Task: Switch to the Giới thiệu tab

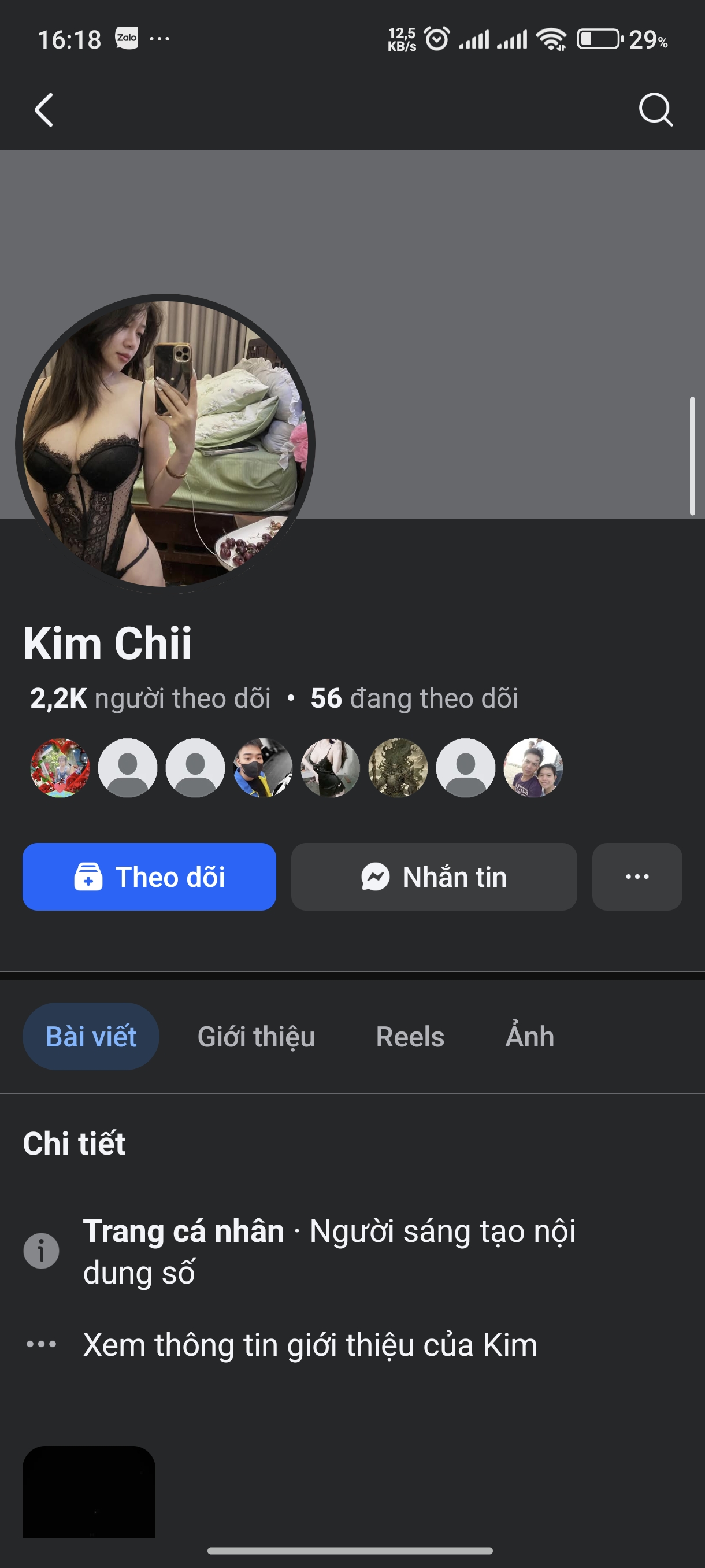Action: tap(256, 1037)
